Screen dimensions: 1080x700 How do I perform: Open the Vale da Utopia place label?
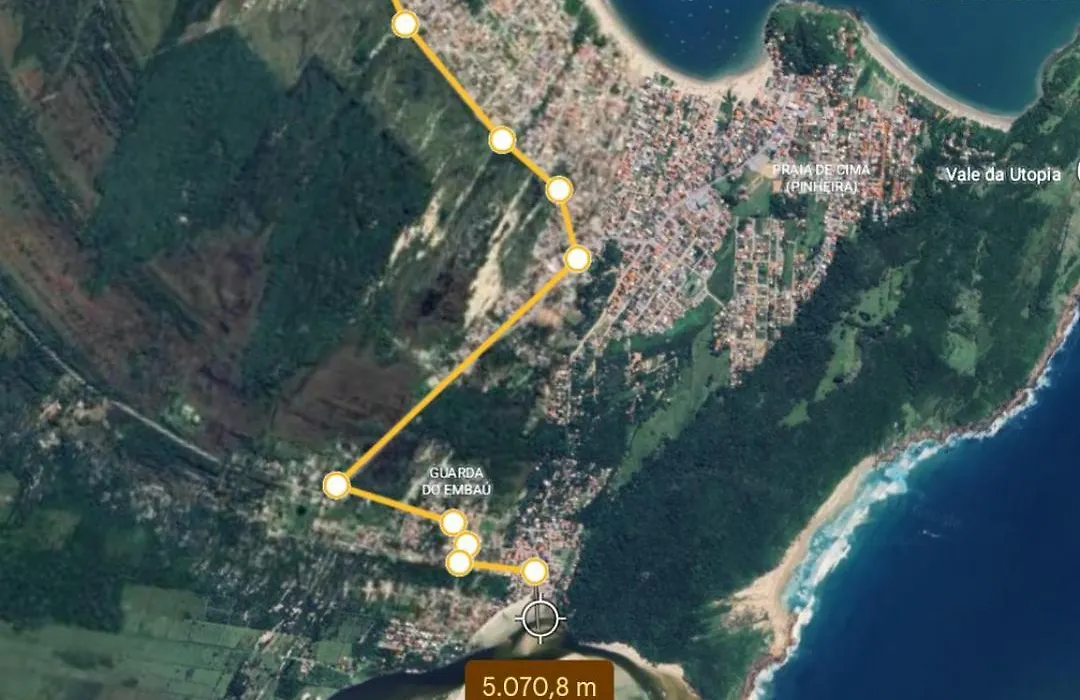(x=1003, y=175)
